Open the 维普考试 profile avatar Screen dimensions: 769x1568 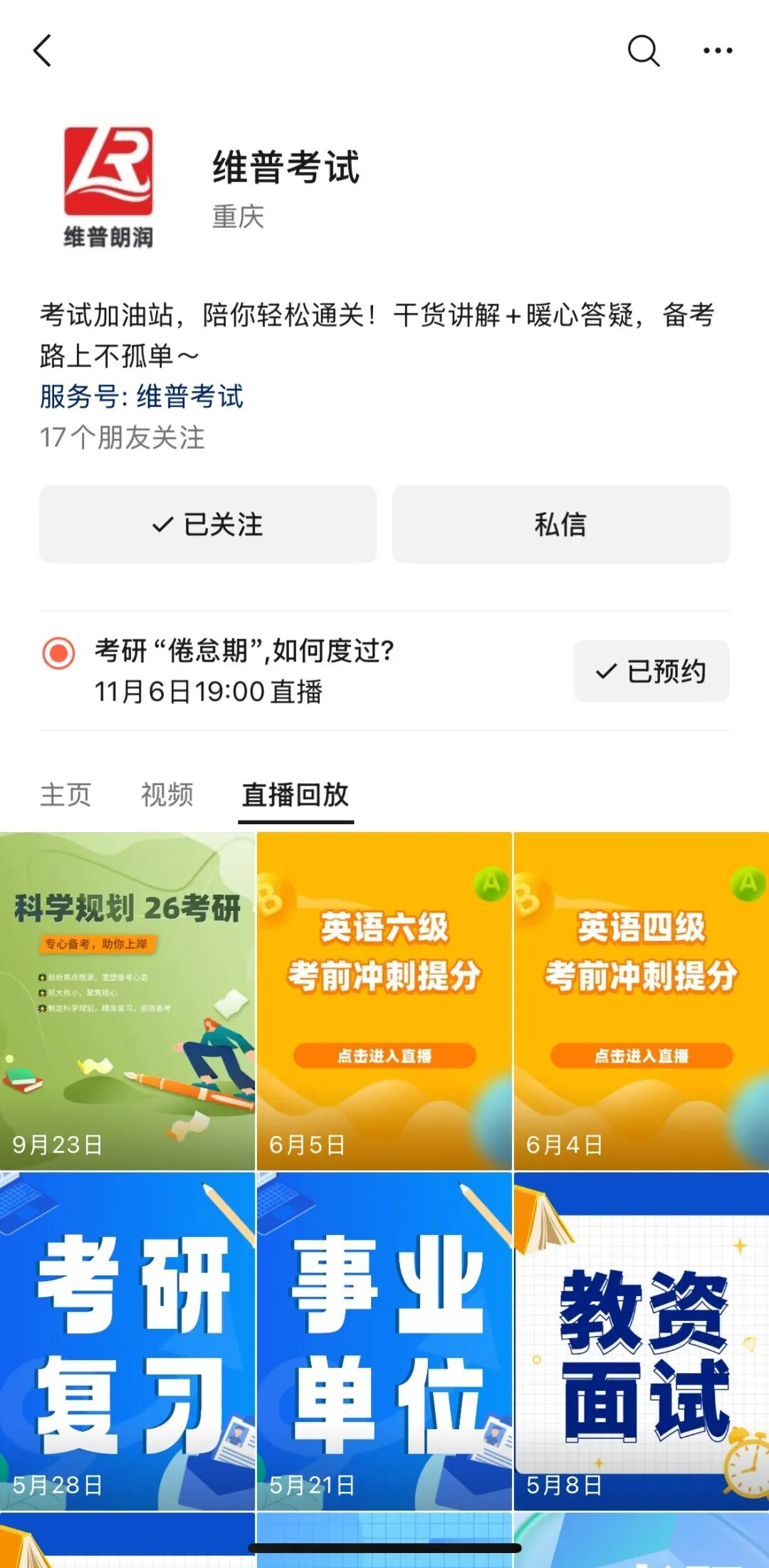[x=108, y=186]
